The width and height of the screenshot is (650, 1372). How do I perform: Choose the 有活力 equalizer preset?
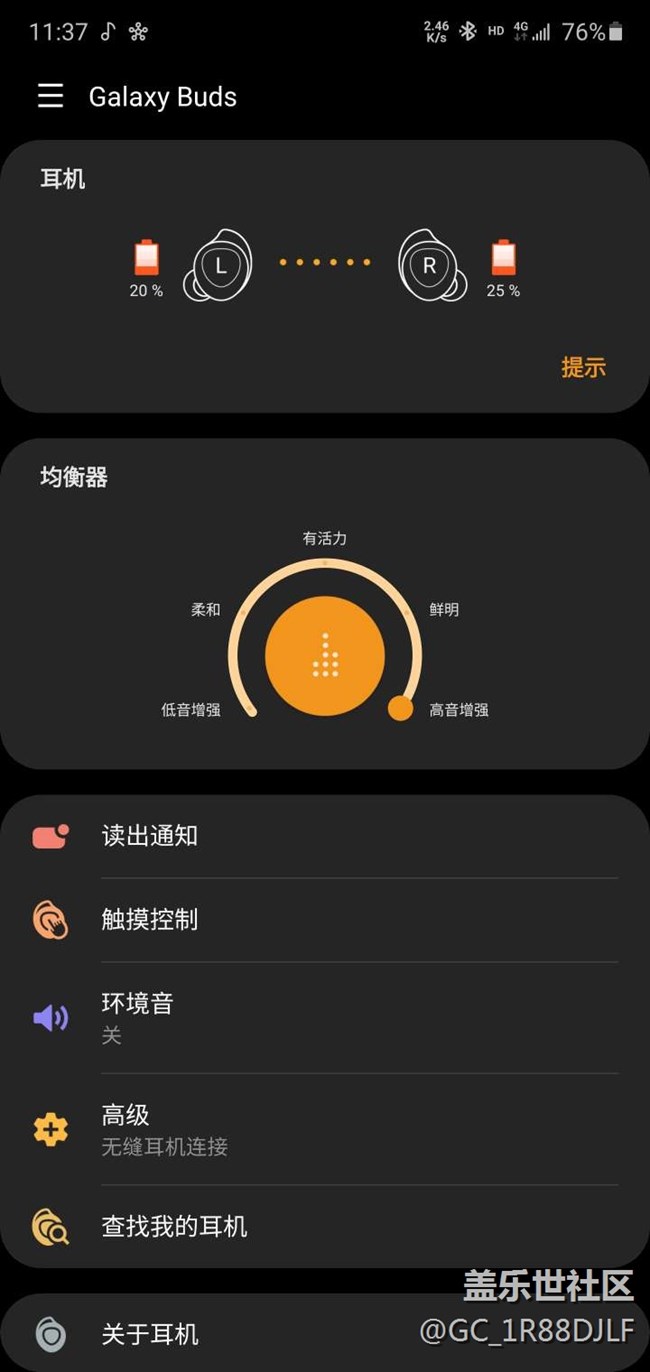coord(325,538)
